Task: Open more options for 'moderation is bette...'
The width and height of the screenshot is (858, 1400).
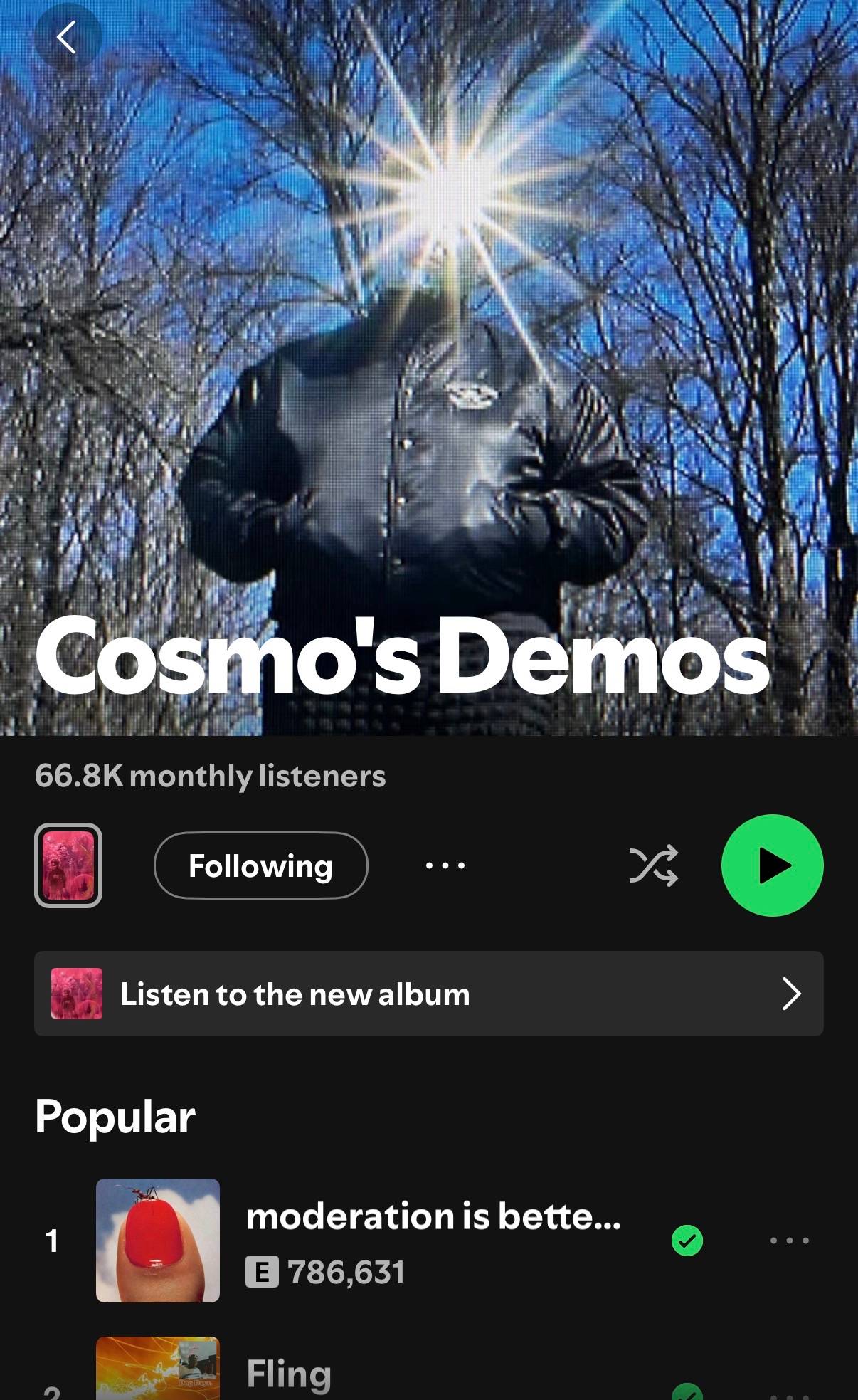Action: pos(790,1241)
